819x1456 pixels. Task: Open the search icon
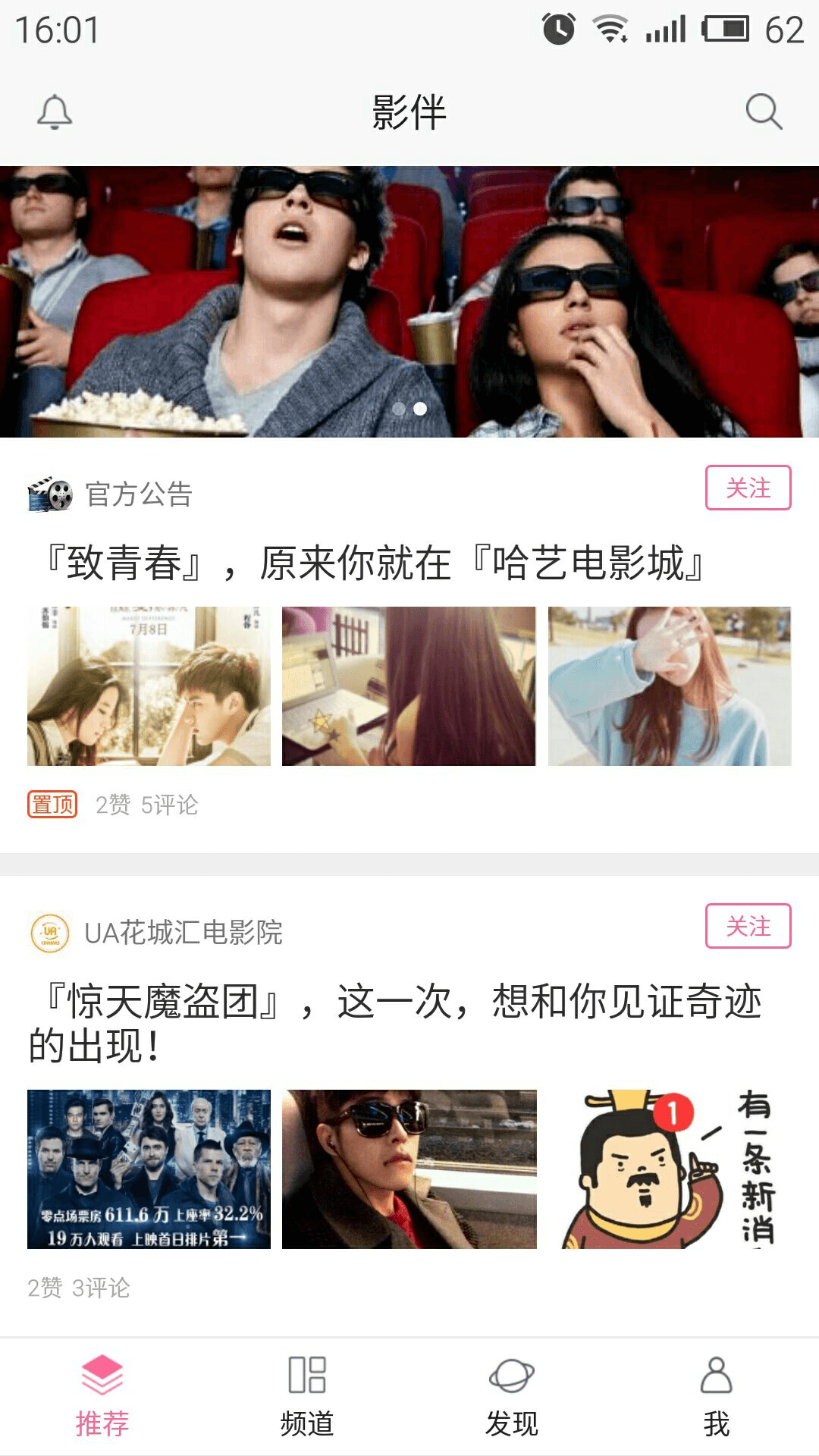(763, 112)
